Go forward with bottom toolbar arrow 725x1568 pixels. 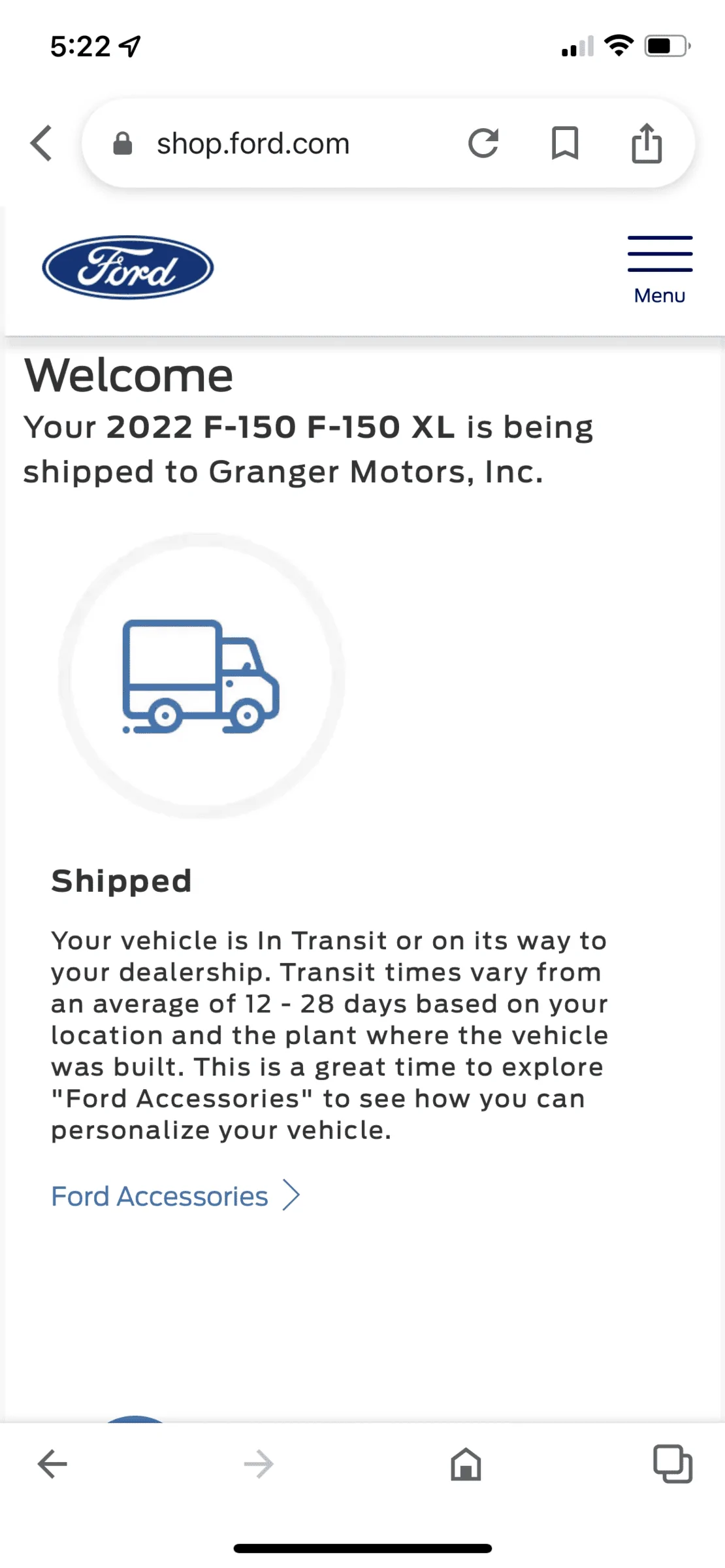pyautogui.click(x=259, y=1464)
